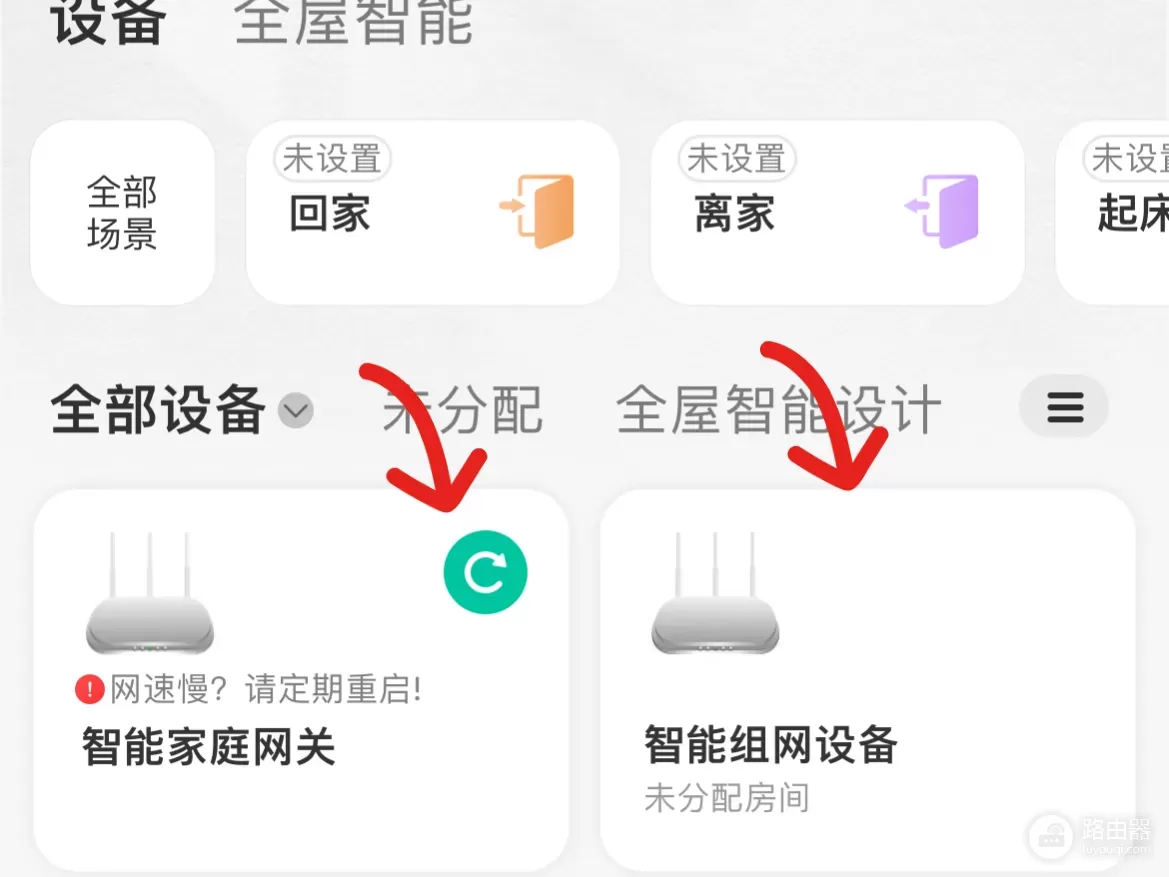
Task: Select the 设备 tab
Action: 108,22
